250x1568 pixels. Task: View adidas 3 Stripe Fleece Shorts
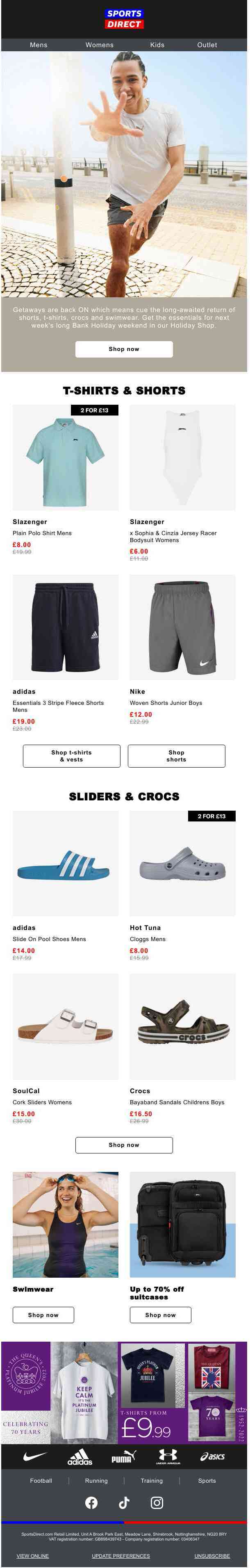(66, 627)
